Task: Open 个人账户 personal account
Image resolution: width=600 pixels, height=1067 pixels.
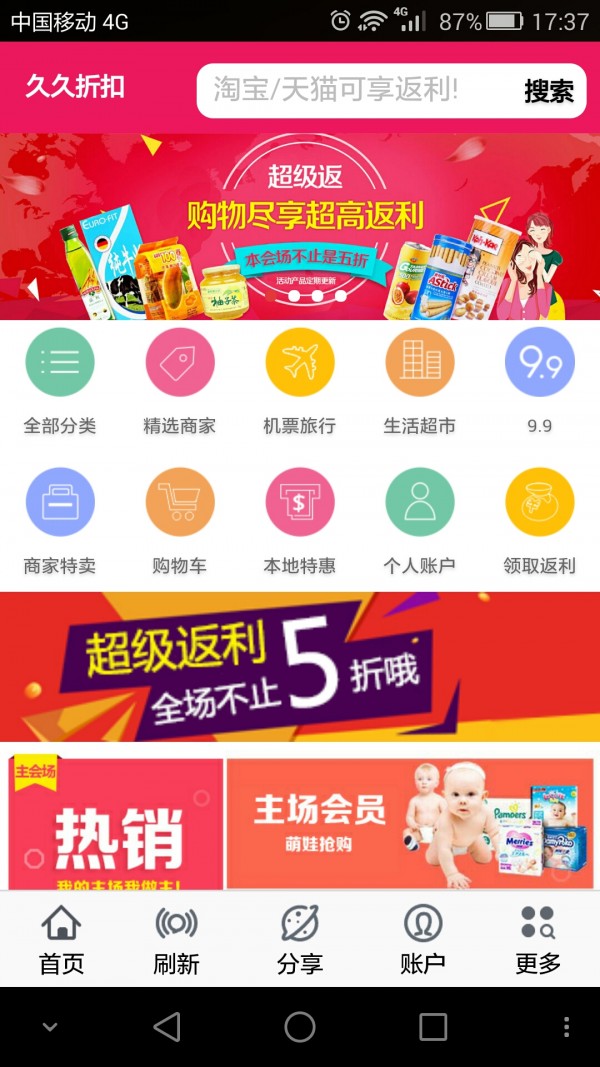Action: [419, 521]
